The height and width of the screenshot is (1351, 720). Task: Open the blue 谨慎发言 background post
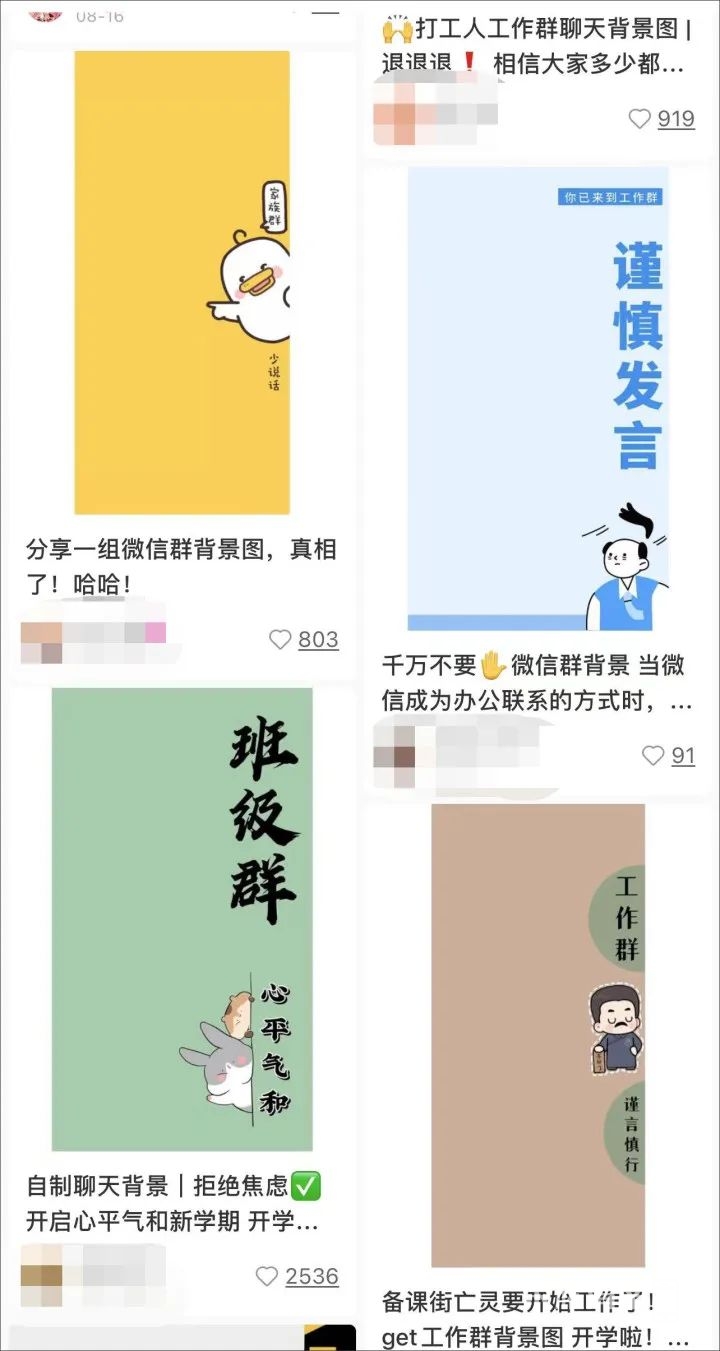click(538, 398)
